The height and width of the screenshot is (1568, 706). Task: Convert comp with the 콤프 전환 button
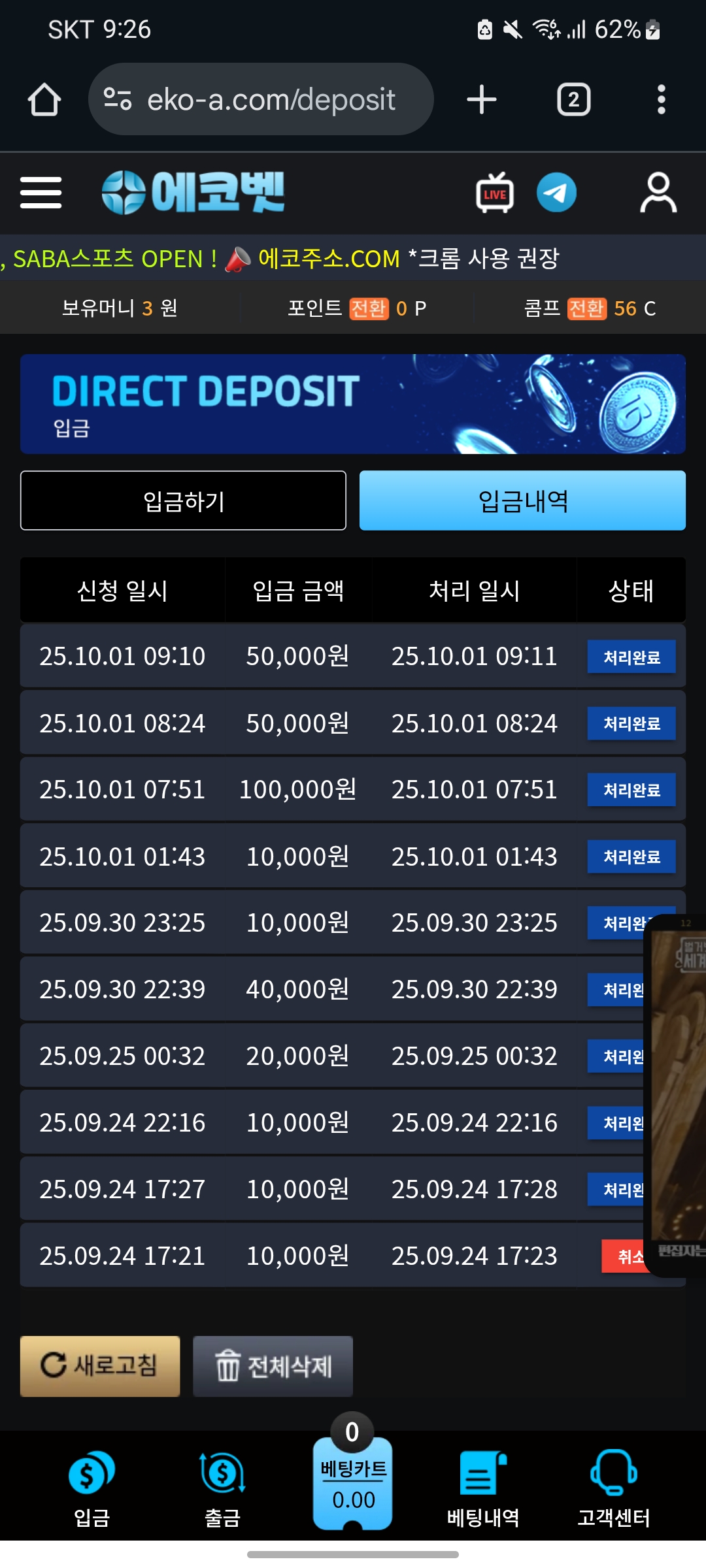pos(586,308)
